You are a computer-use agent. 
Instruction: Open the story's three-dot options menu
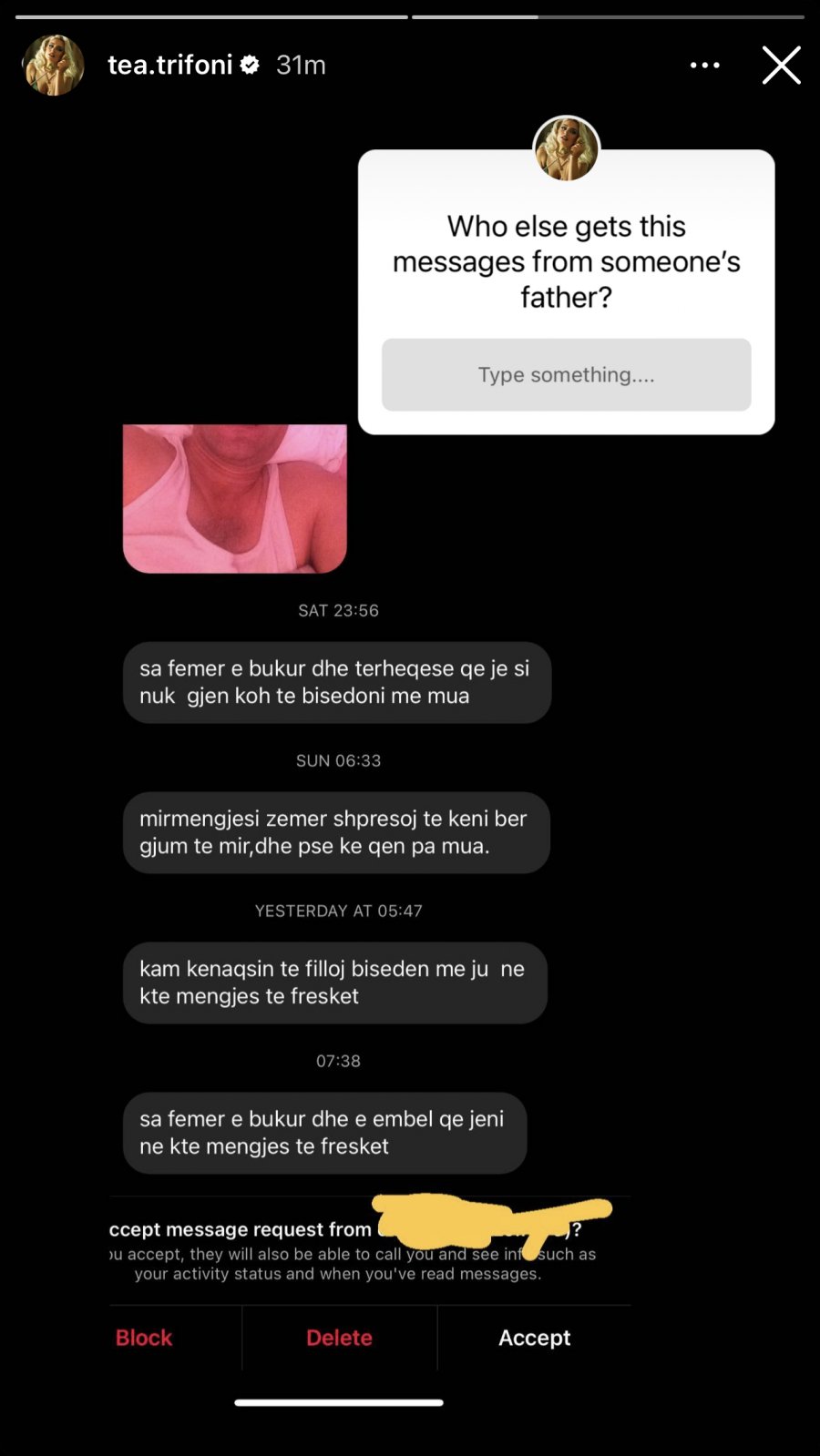tap(704, 66)
